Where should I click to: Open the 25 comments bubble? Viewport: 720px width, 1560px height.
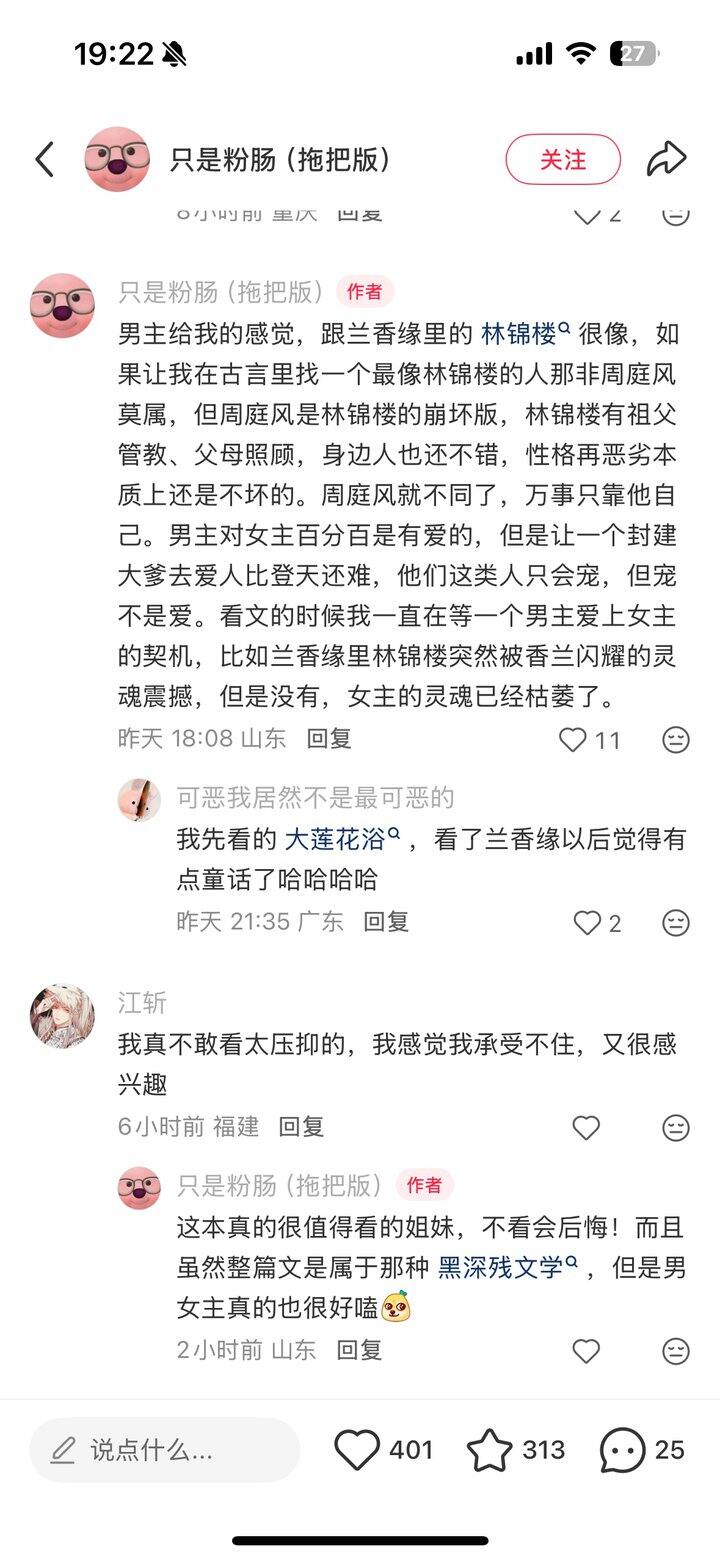click(622, 1450)
